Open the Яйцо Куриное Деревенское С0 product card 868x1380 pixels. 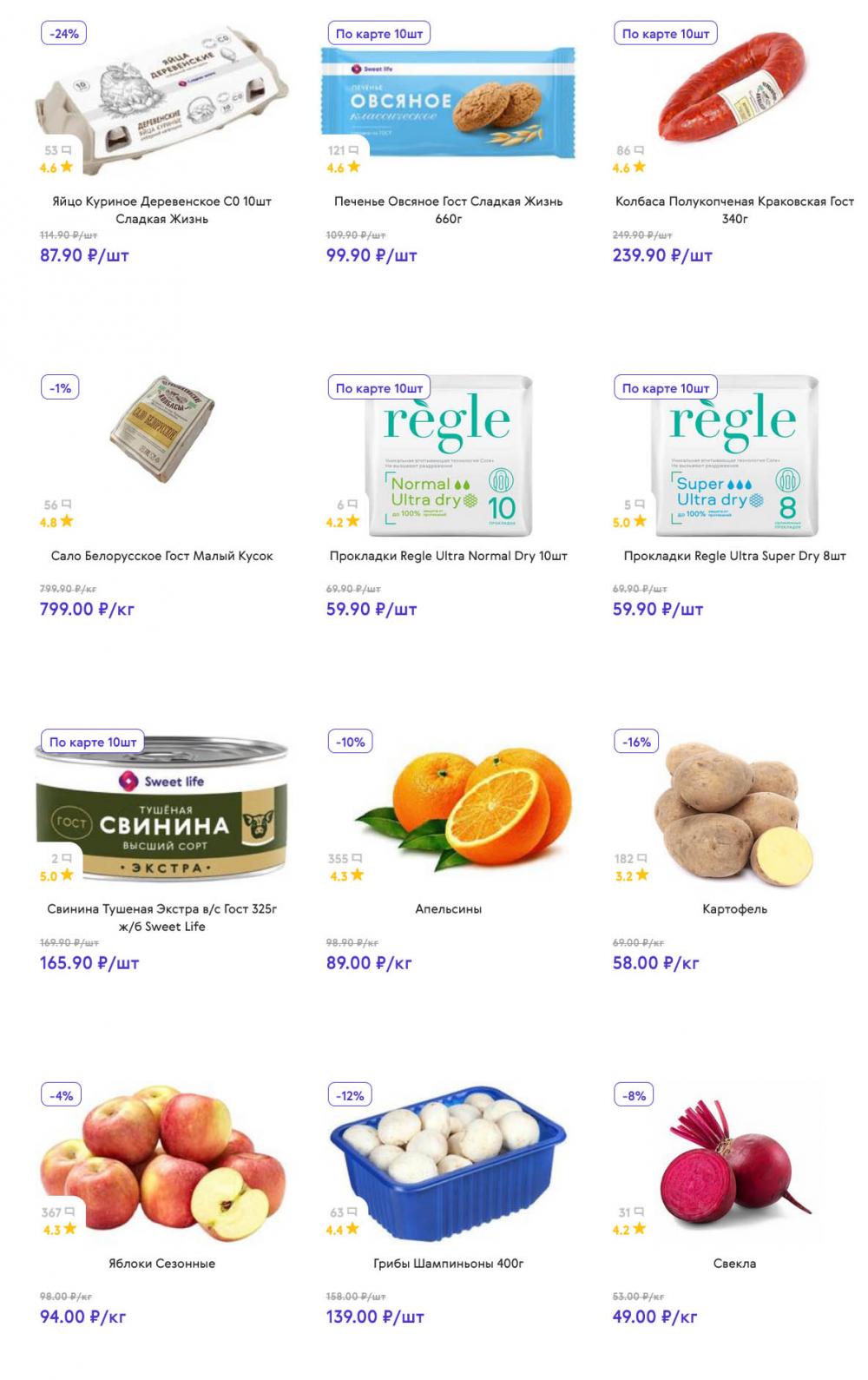click(x=161, y=209)
